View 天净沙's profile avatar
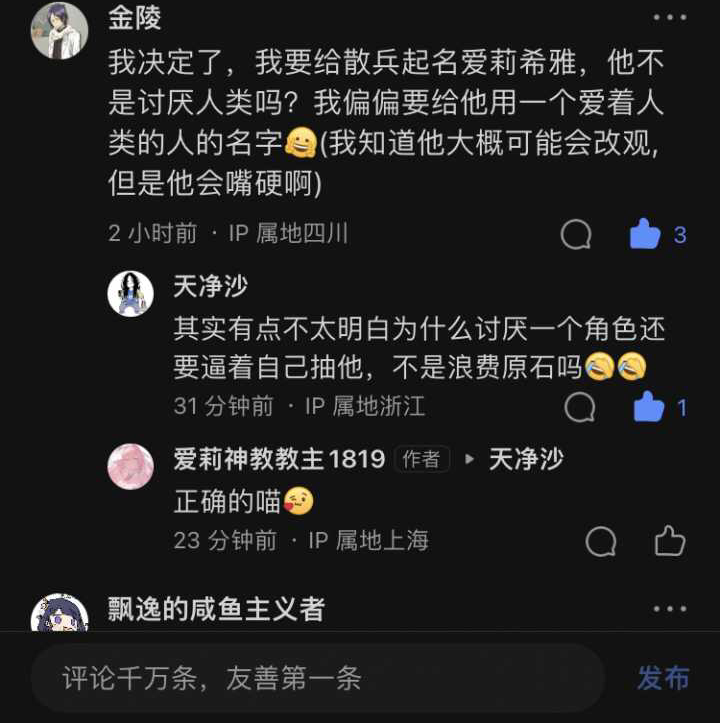 point(131,294)
